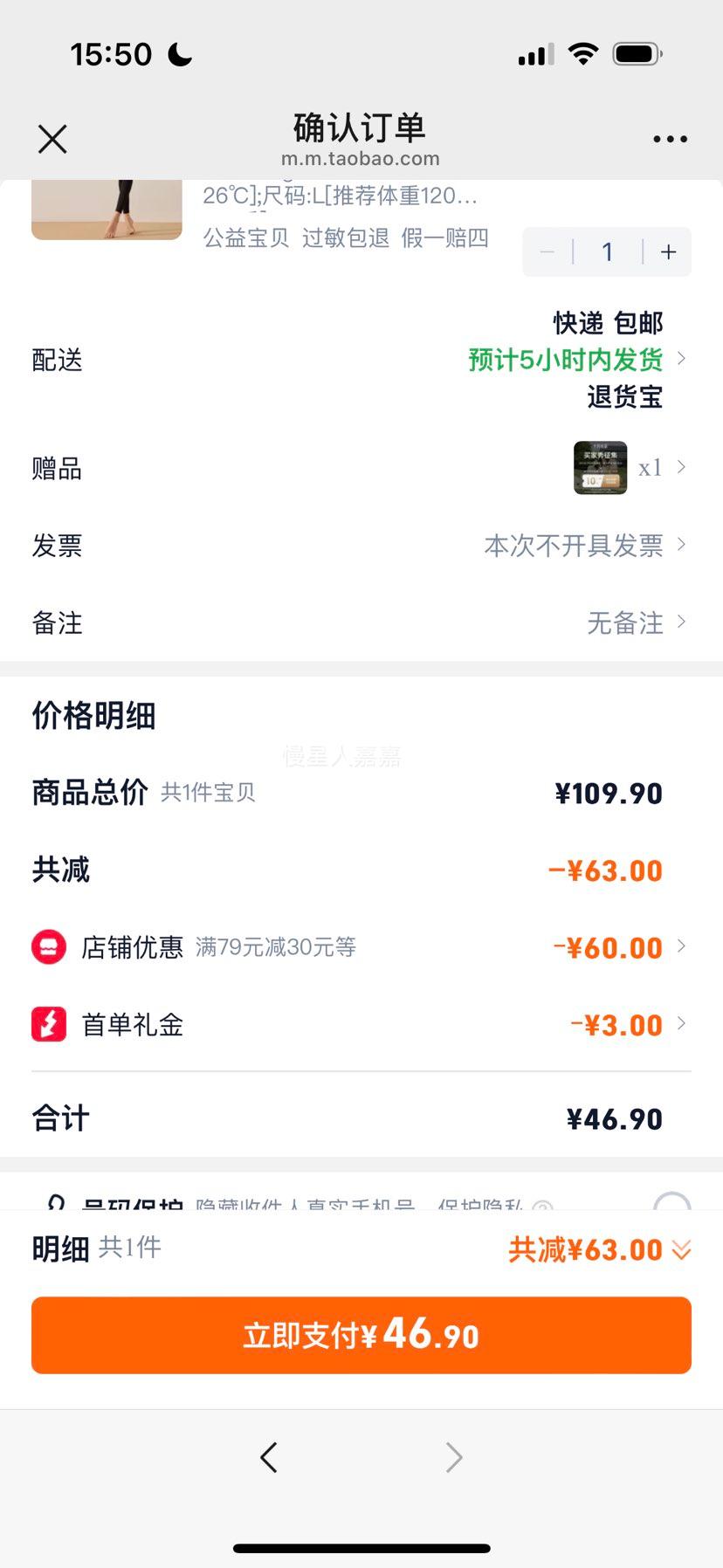
Task: Open the three-dot overflow menu
Action: (670, 139)
